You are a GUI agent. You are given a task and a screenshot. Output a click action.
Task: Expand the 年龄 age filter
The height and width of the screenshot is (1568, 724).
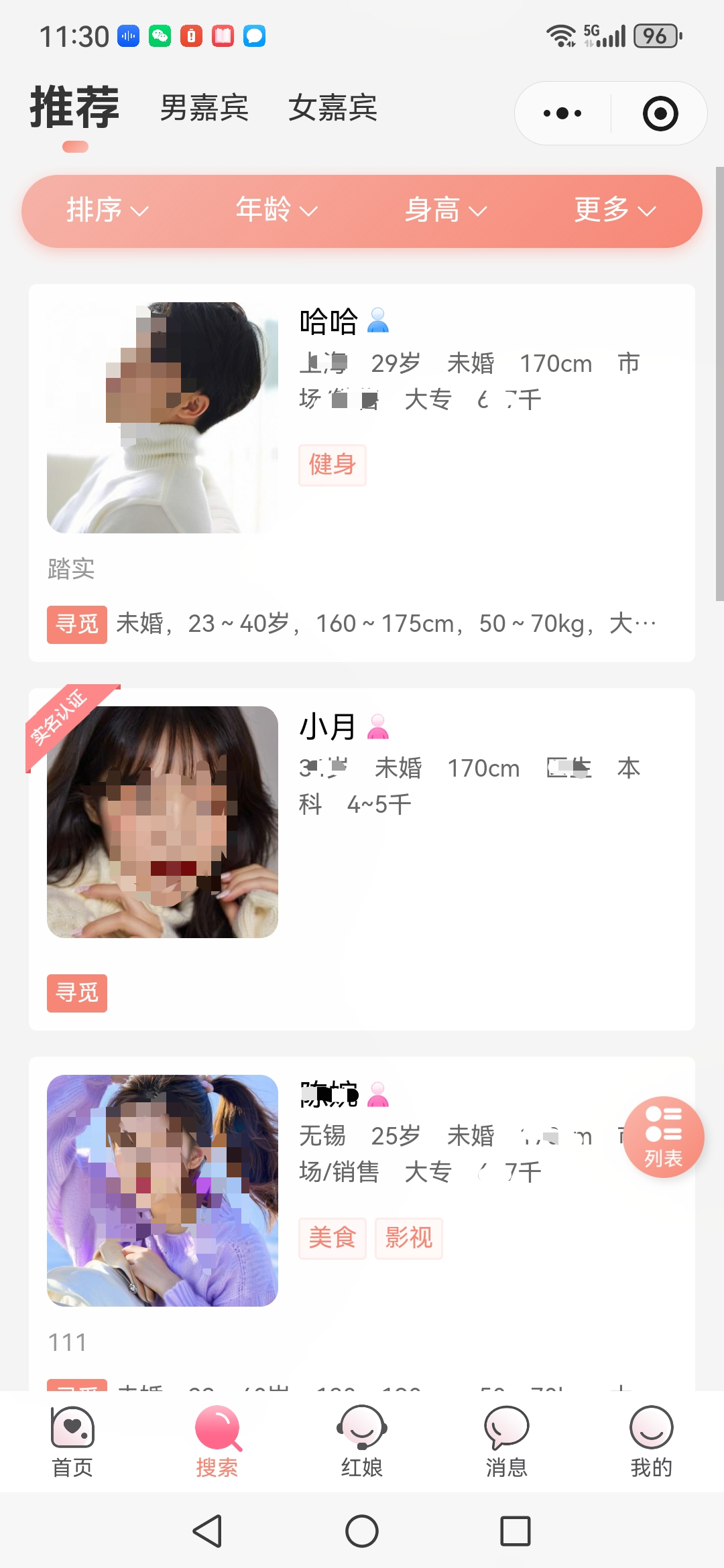click(x=276, y=210)
